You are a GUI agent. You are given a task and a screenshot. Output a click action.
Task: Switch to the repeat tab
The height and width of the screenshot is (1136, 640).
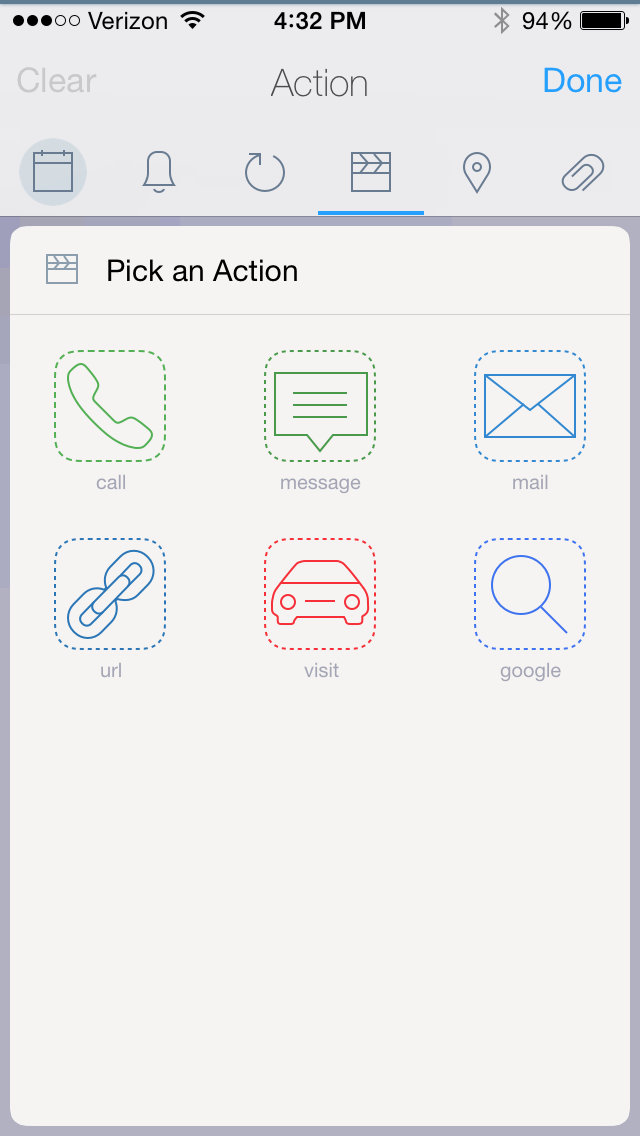pos(265,172)
